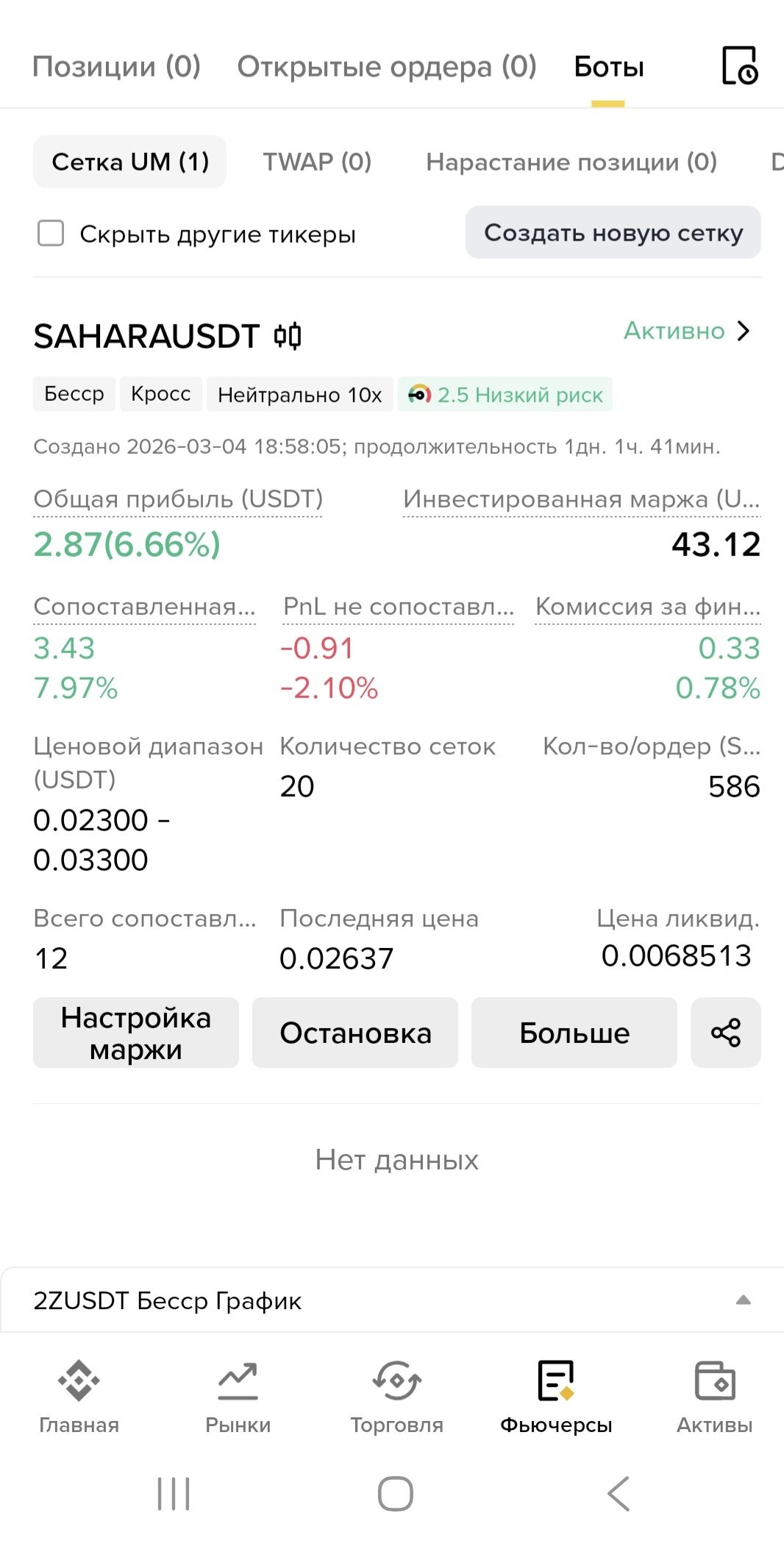Expand the 2ZUSDT Бесср График panel
Screen dimensions: 784x1549
coord(743,1300)
